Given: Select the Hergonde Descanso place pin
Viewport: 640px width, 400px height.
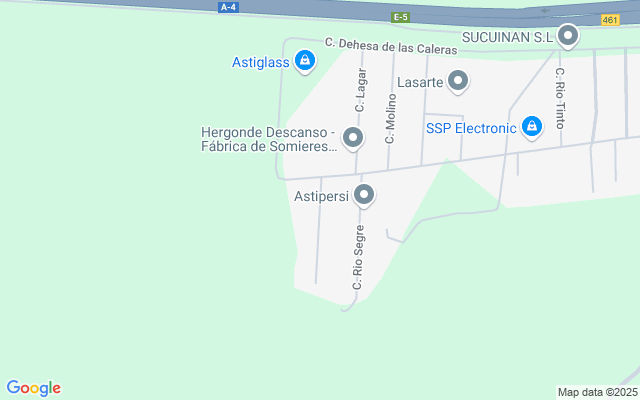Looking at the screenshot, I should tap(352, 138).
